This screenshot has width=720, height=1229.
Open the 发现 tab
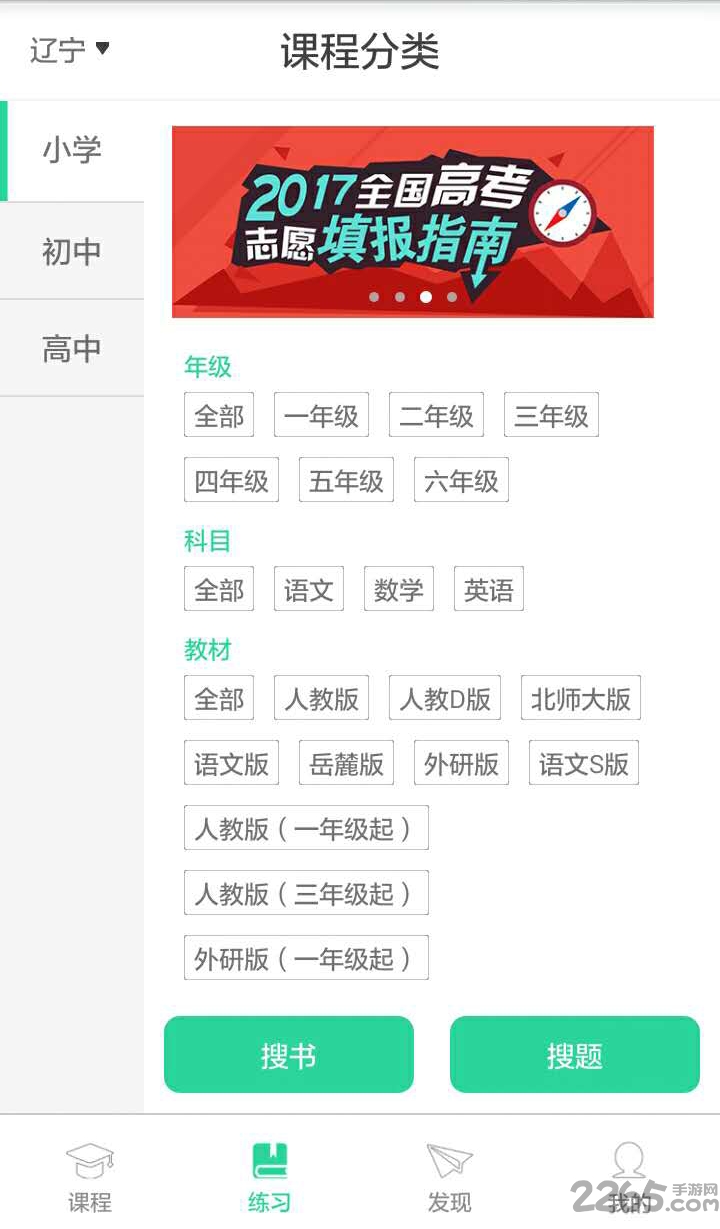click(449, 1177)
